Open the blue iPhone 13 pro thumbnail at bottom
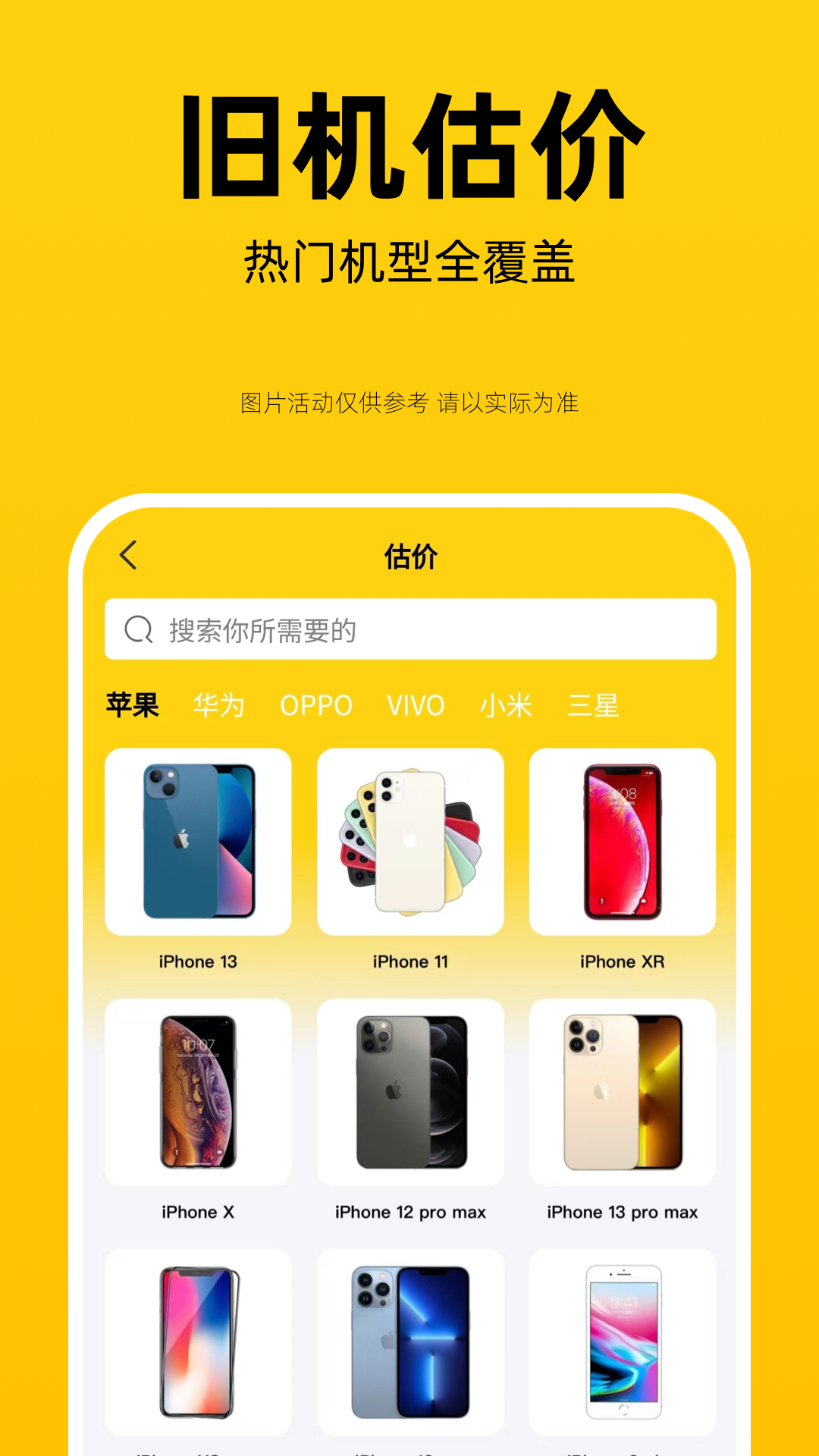This screenshot has width=819, height=1456. [409, 1342]
